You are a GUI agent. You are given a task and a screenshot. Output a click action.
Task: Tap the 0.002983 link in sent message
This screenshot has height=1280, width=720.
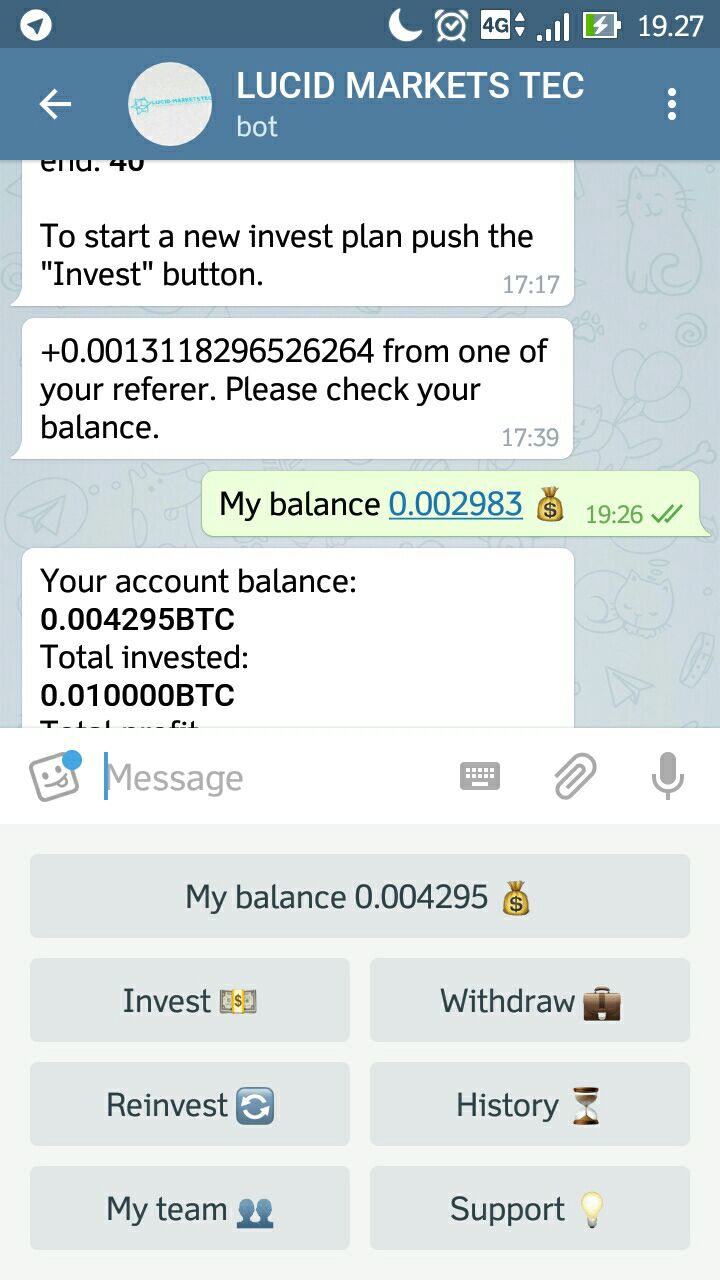tap(455, 504)
